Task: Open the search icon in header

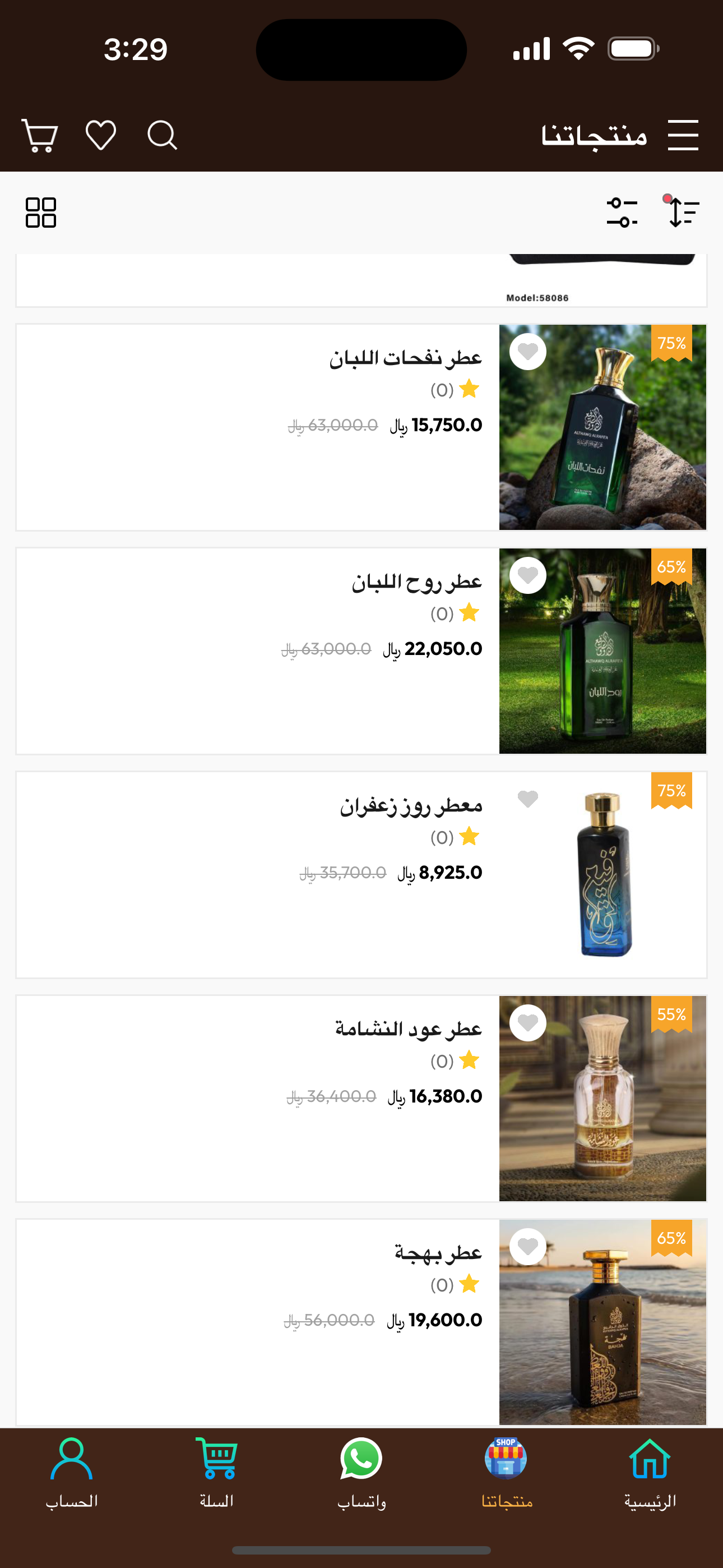Action: pos(162,135)
